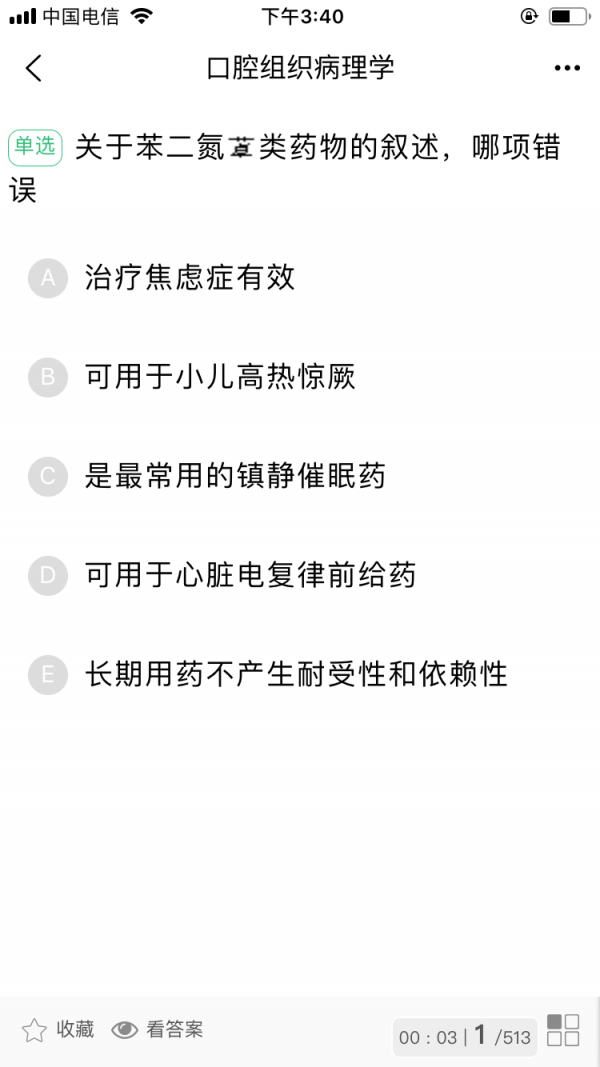600x1067 pixels.
Task: Reveal the answer with 看答案
Action: pos(157,1030)
